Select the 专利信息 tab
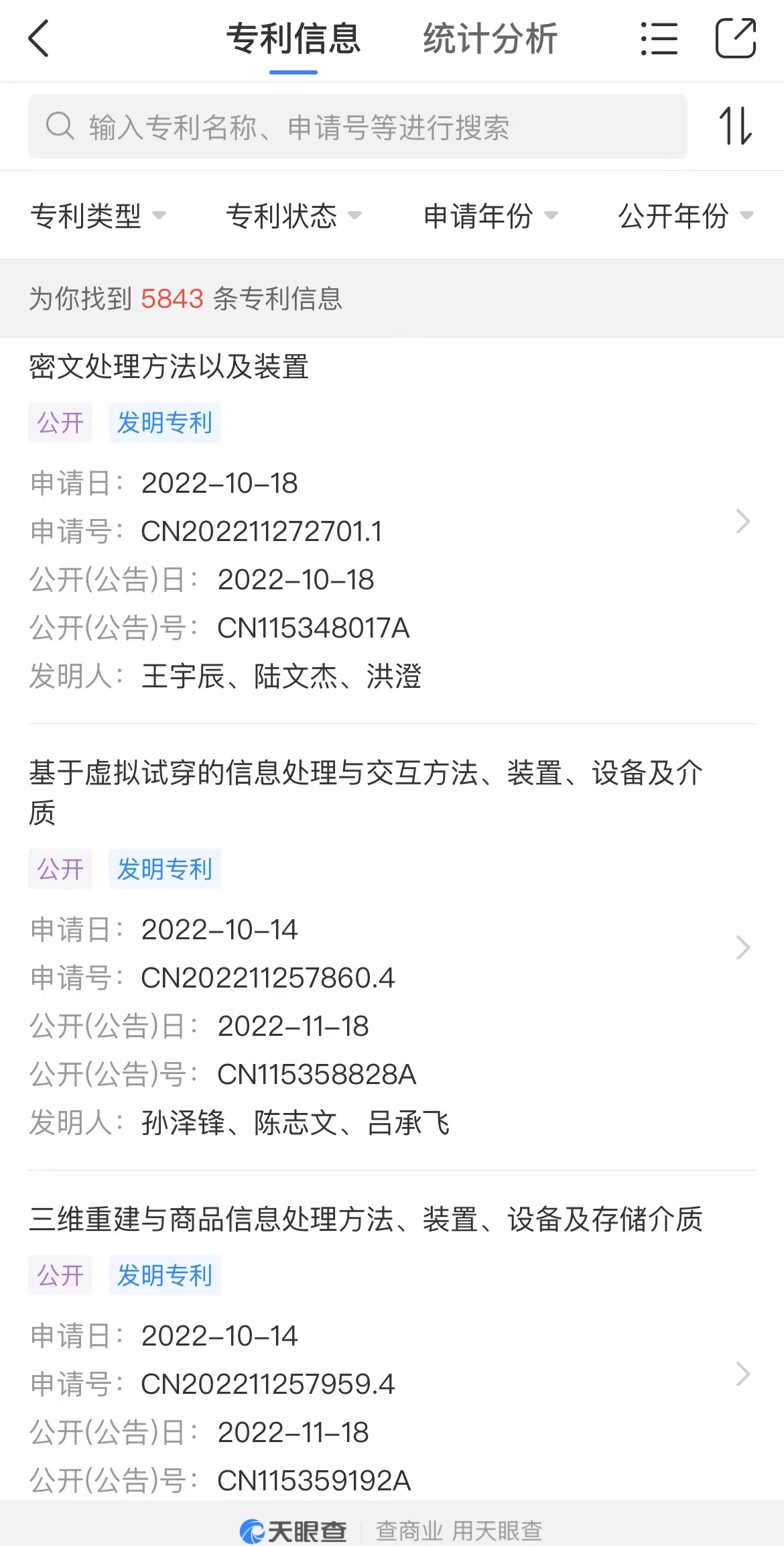 coord(293,38)
